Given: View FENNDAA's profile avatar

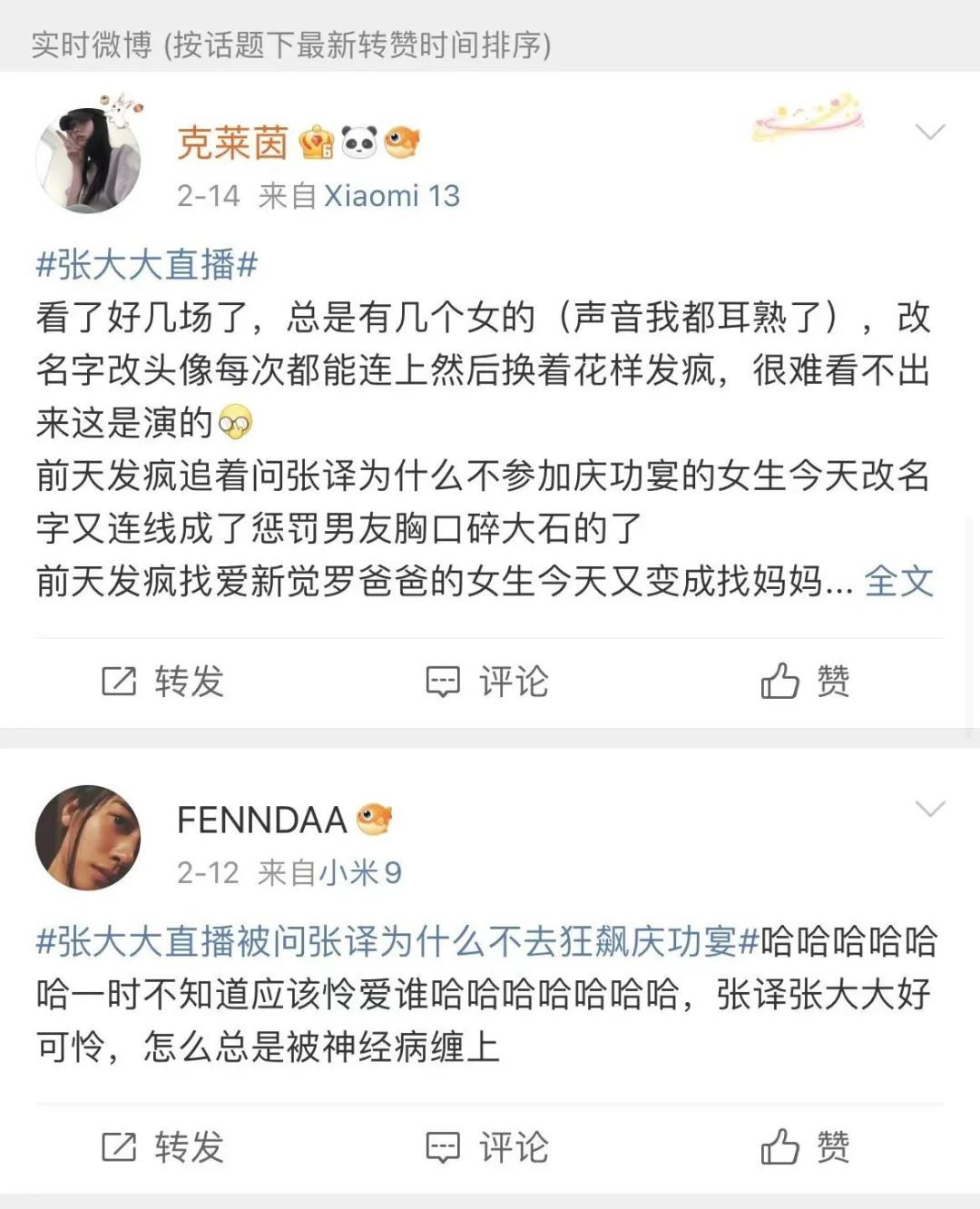Looking at the screenshot, I should pos(88,837).
